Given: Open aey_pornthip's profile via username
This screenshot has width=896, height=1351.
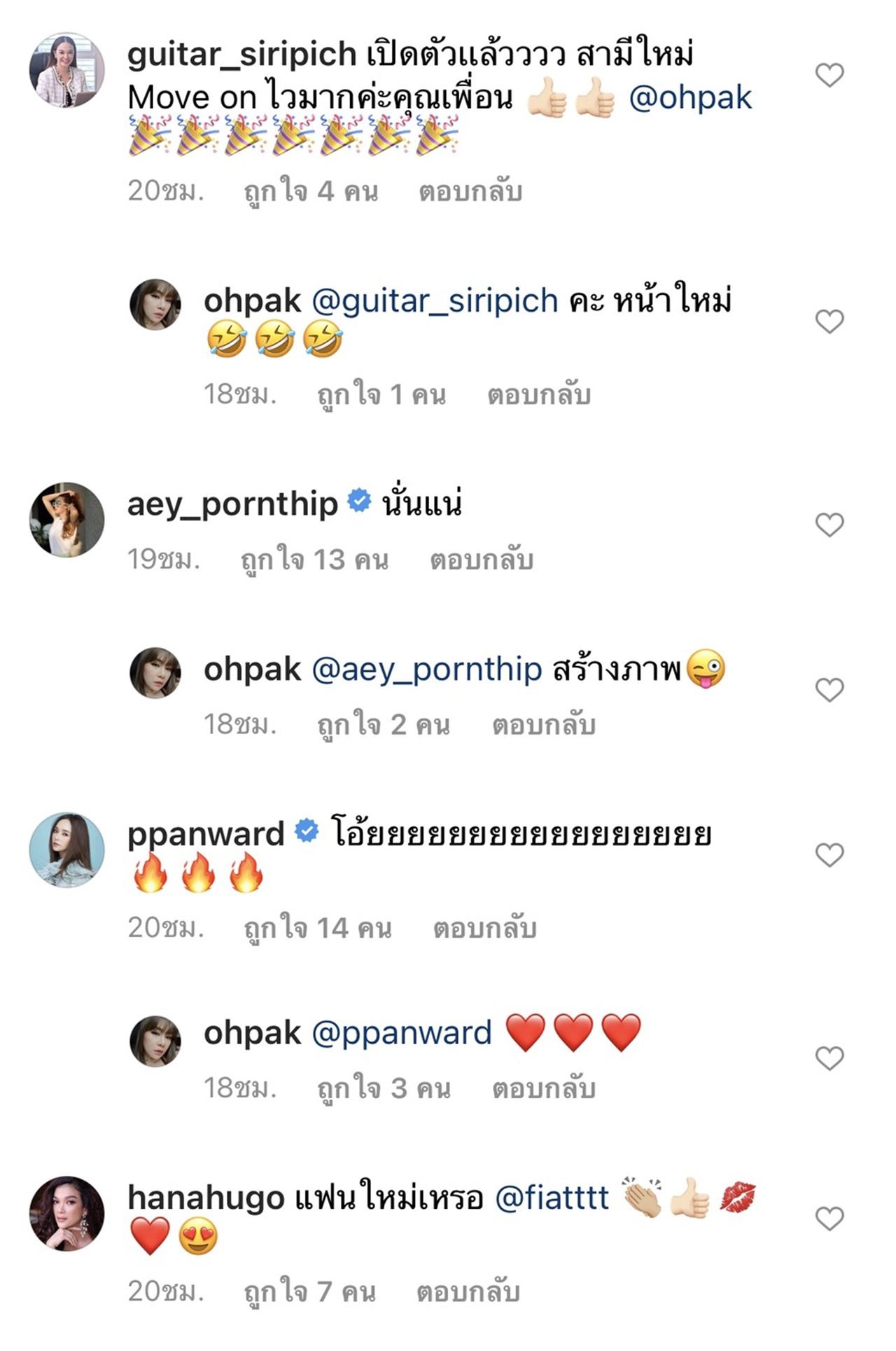Looking at the screenshot, I should [232, 504].
